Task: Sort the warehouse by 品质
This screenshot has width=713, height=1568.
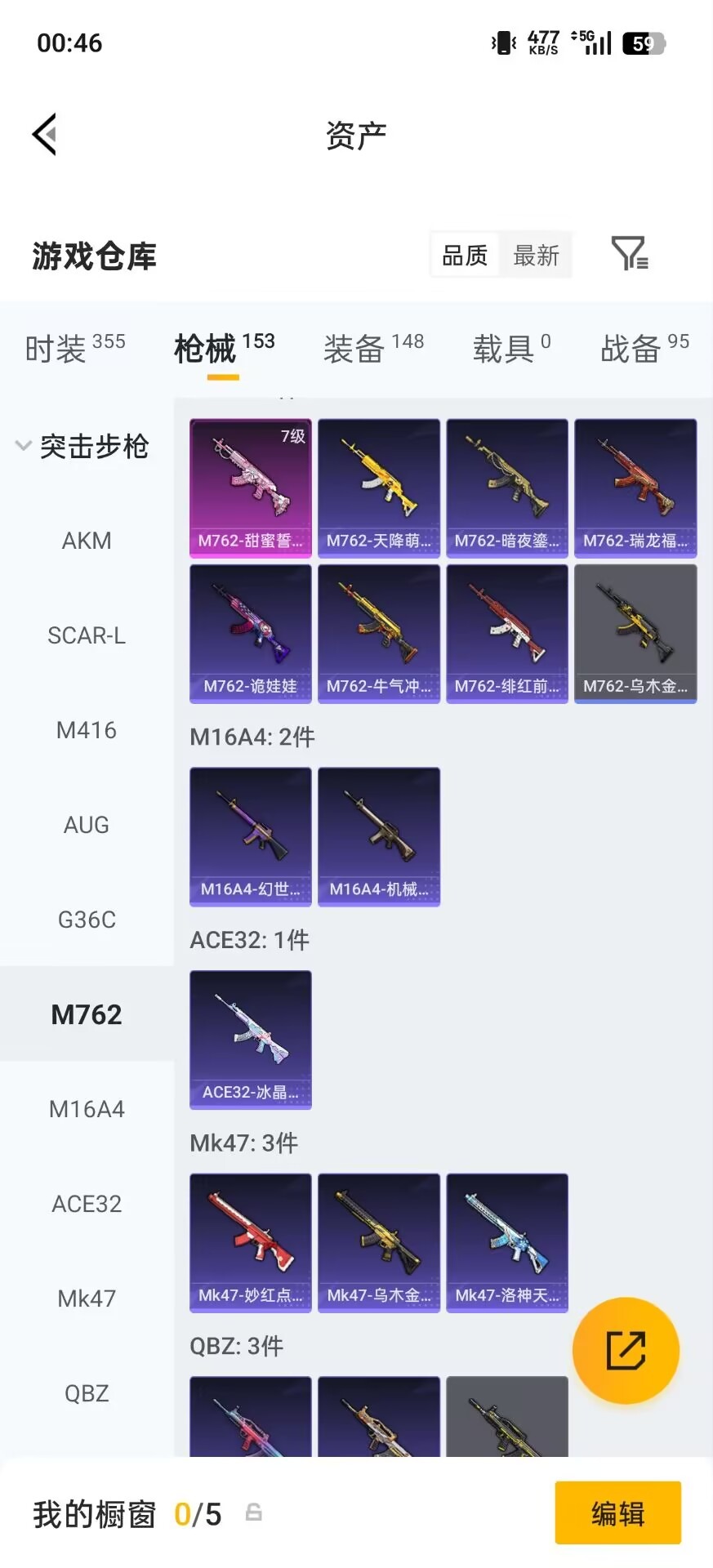Action: click(x=465, y=256)
